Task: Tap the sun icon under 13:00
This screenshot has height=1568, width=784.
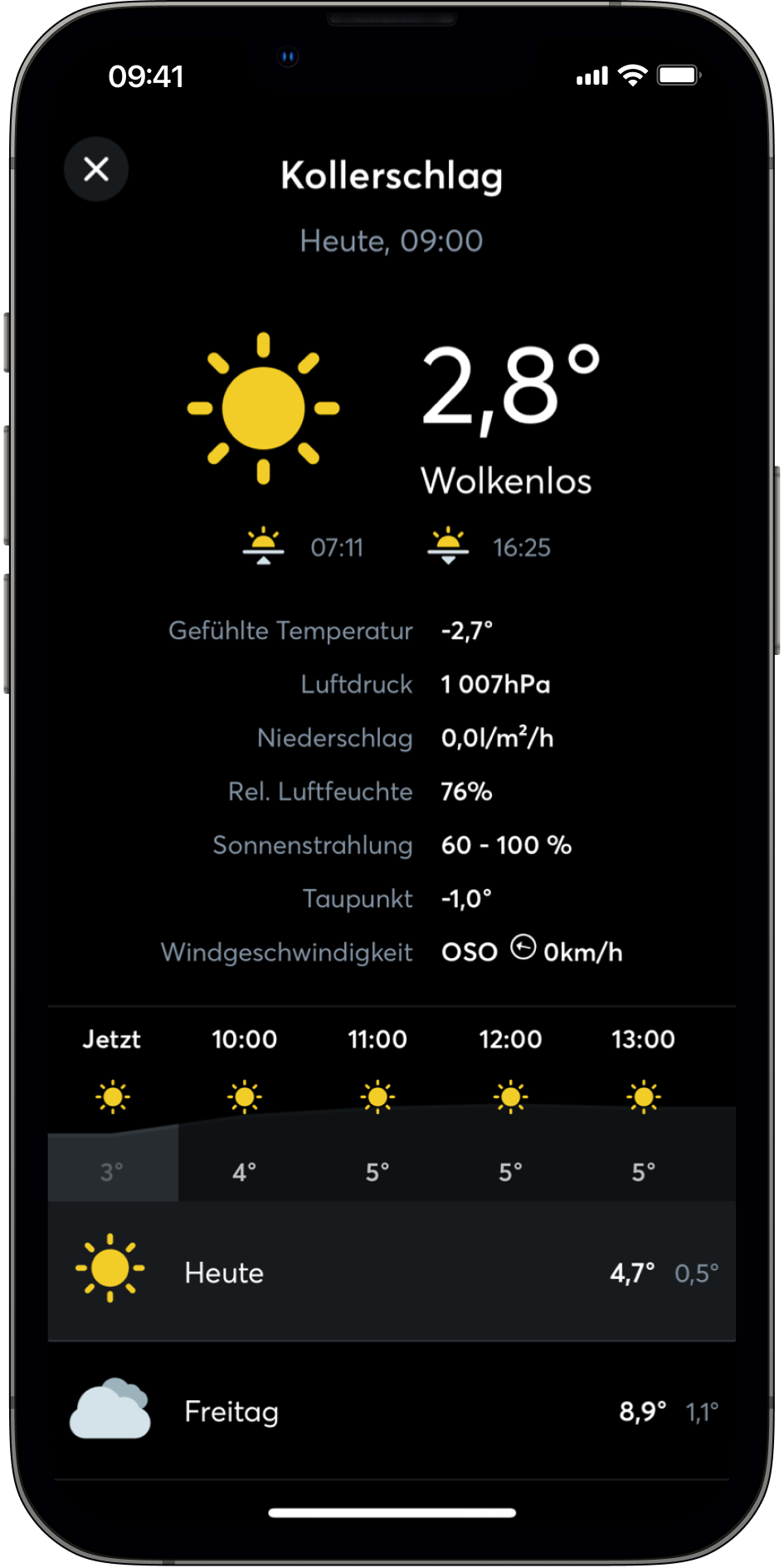Action: pyautogui.click(x=644, y=1096)
